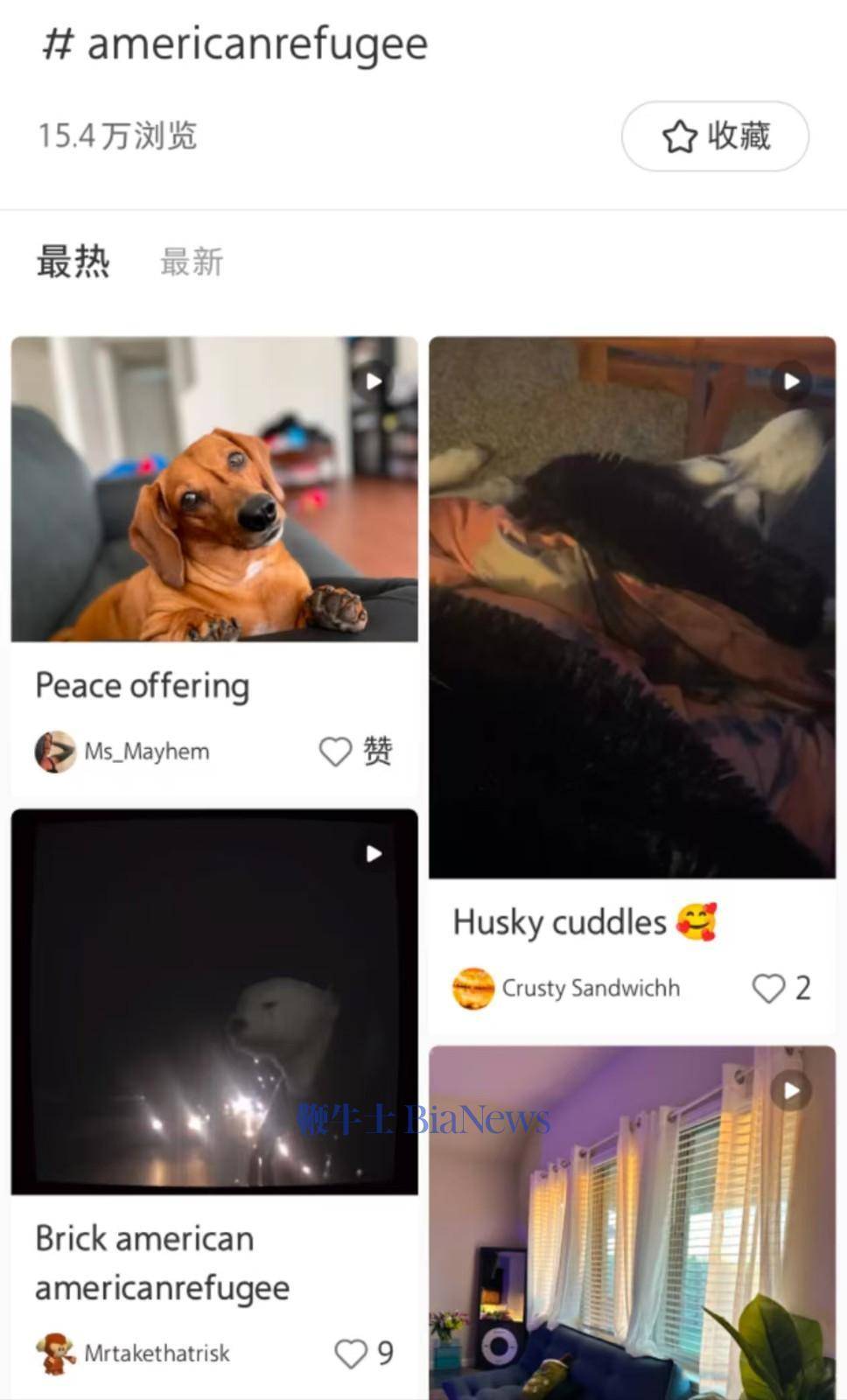Switch to the 最新 tab
This screenshot has width=847, height=1400.
tap(192, 262)
